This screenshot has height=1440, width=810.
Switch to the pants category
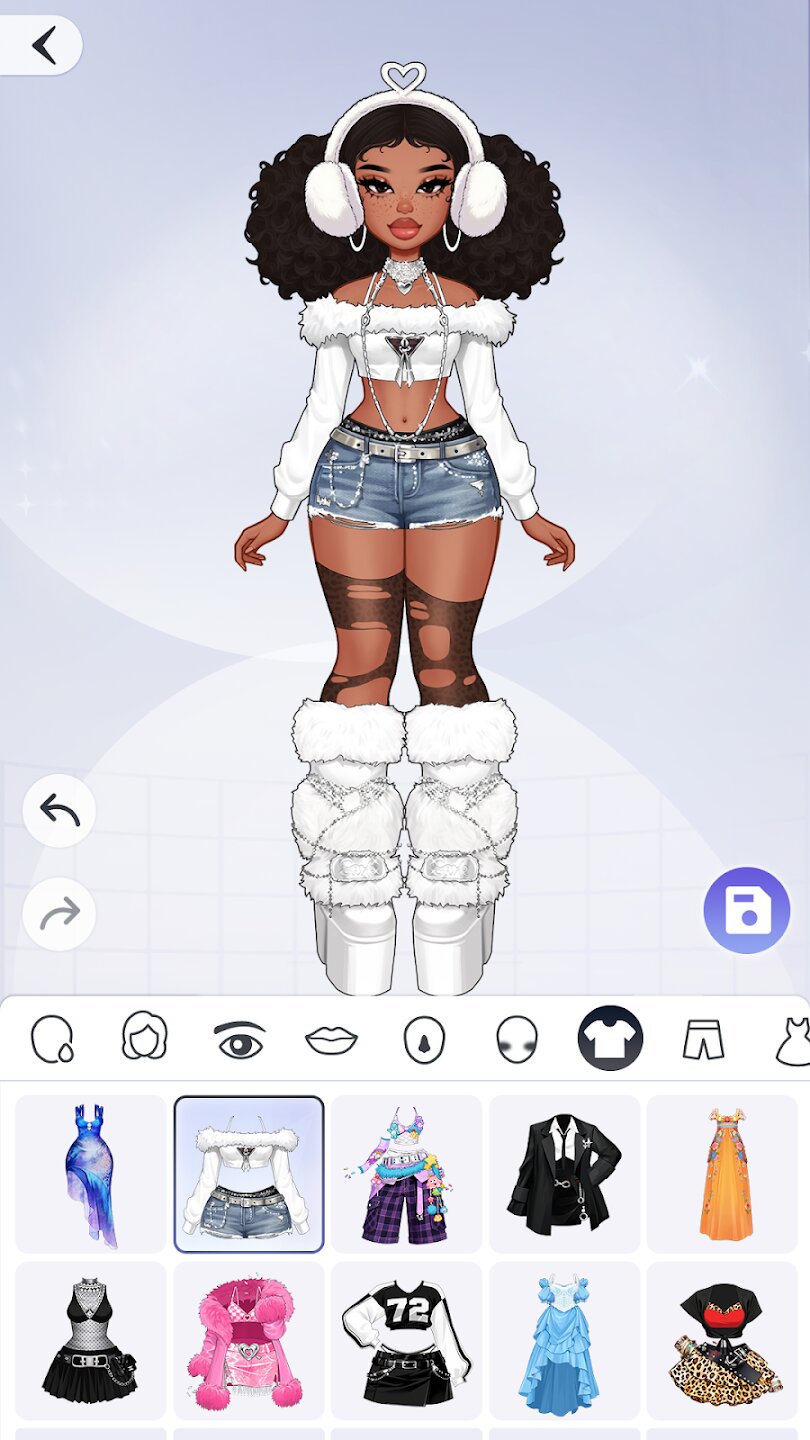pyautogui.click(x=702, y=1040)
